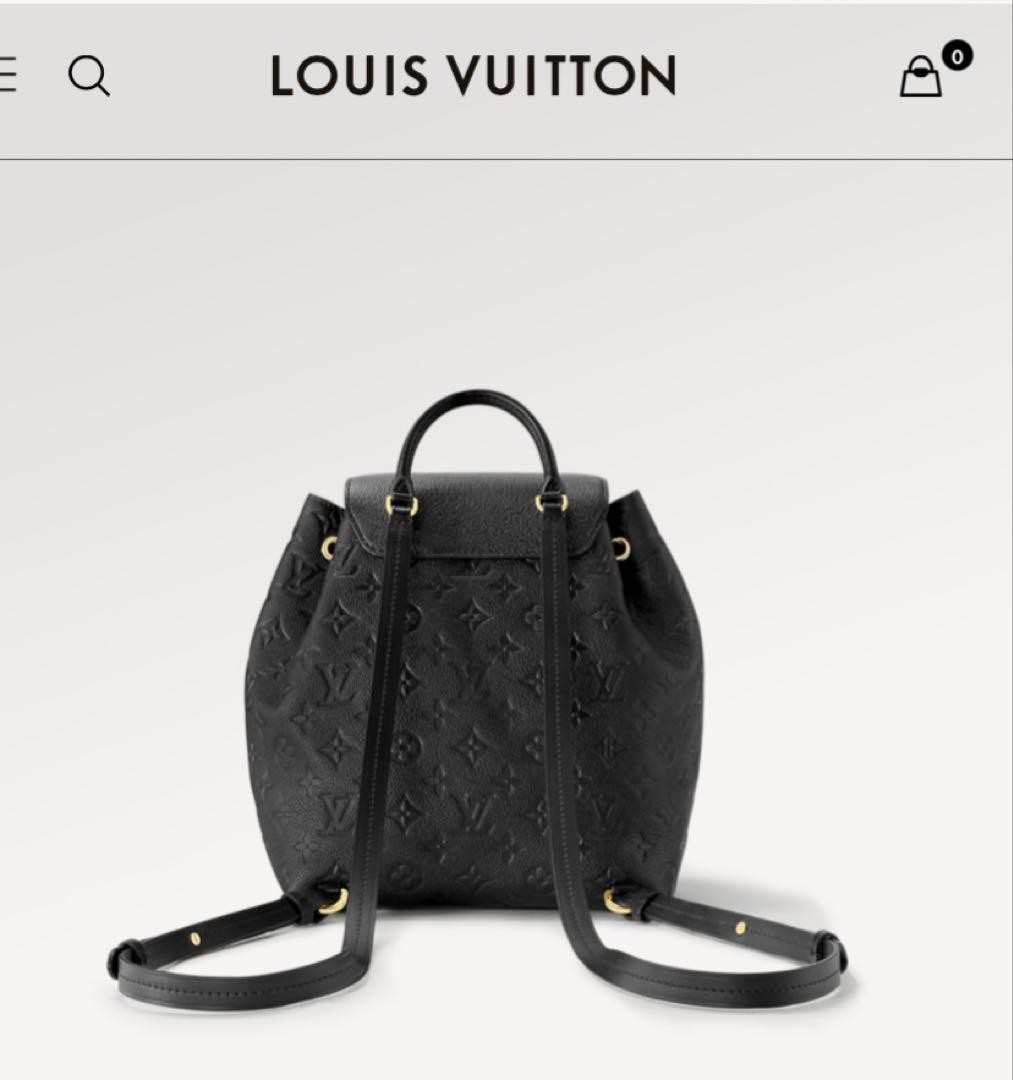Open the search magnifier
This screenshot has height=1080, width=1013.
pos(89,76)
